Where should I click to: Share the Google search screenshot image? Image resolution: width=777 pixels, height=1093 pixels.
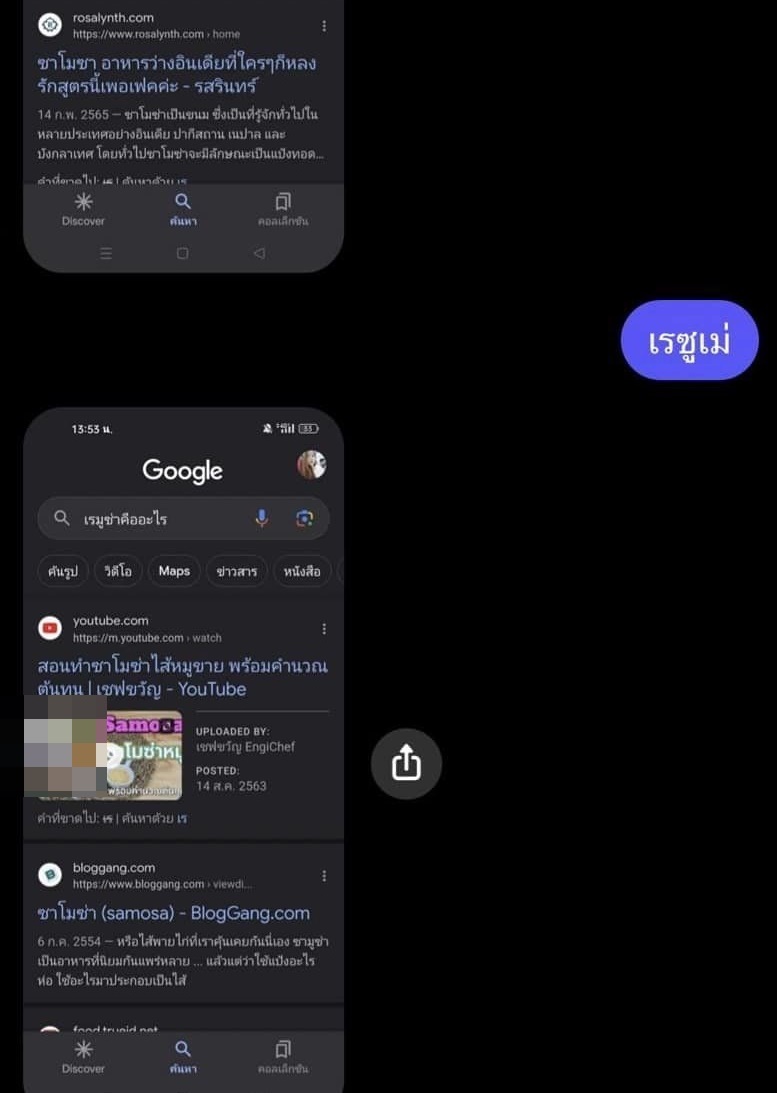coord(406,765)
